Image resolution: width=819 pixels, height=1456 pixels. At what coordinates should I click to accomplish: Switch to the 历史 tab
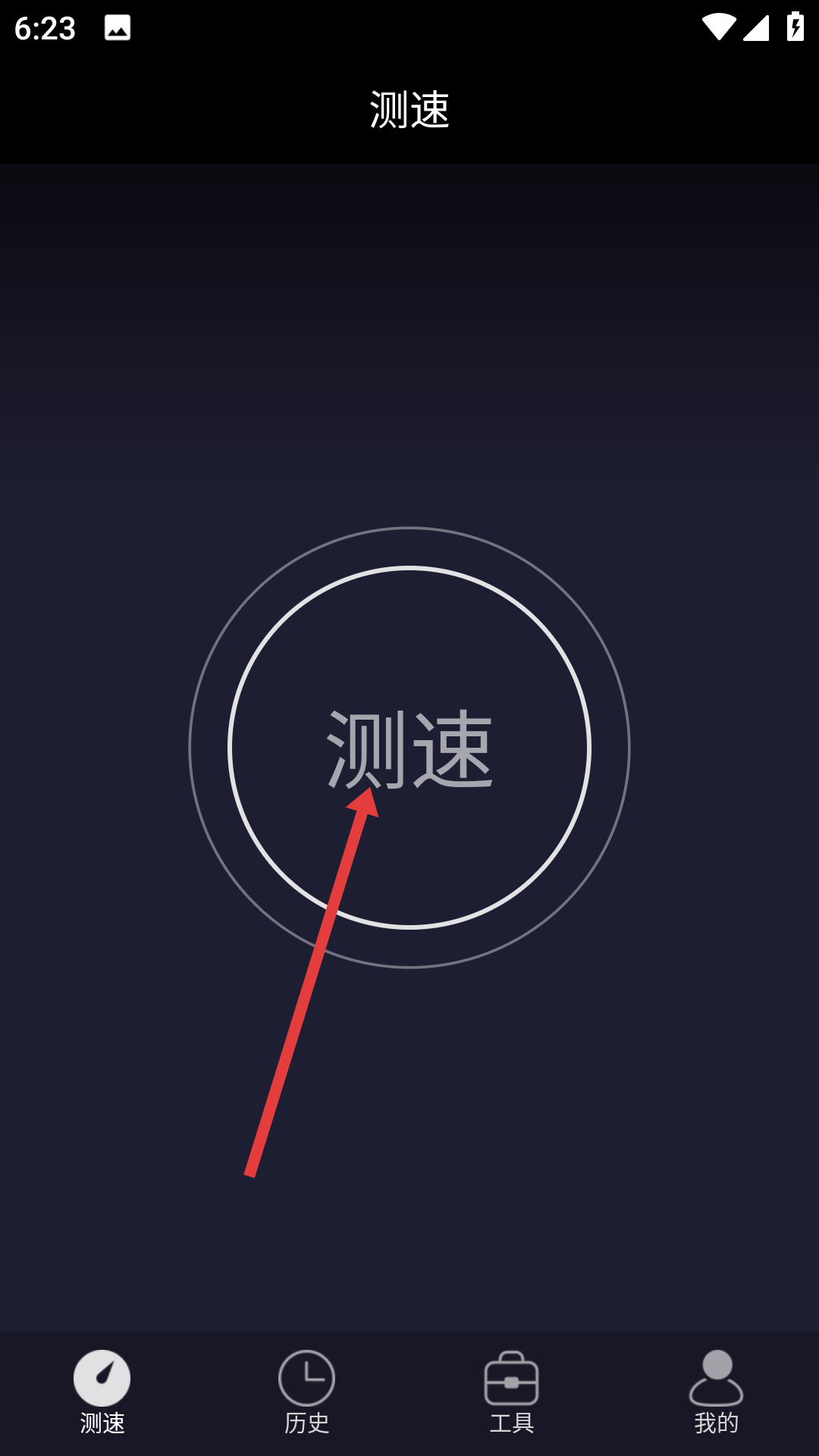click(306, 1392)
